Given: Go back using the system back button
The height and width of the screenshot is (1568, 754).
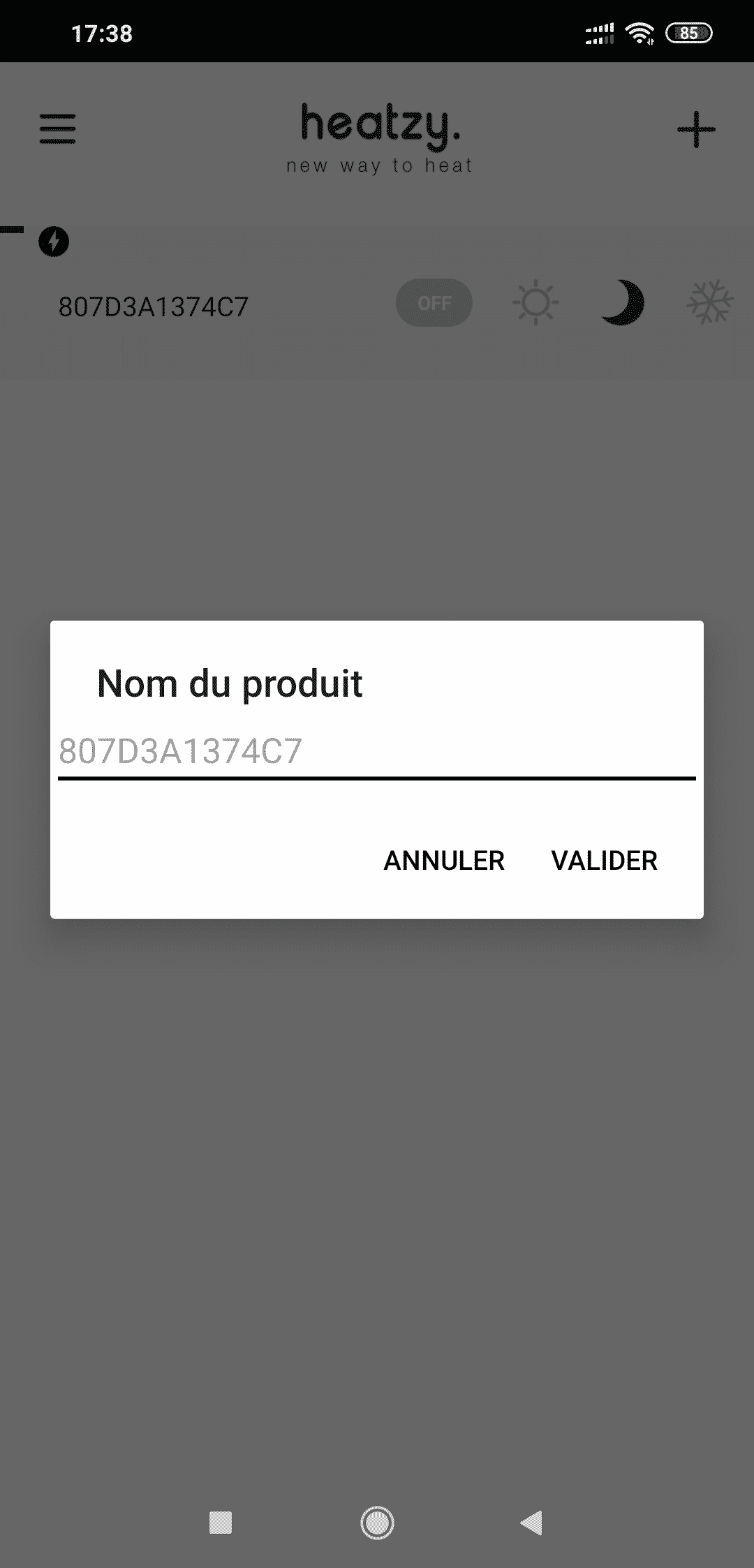Looking at the screenshot, I should pos(532,1523).
